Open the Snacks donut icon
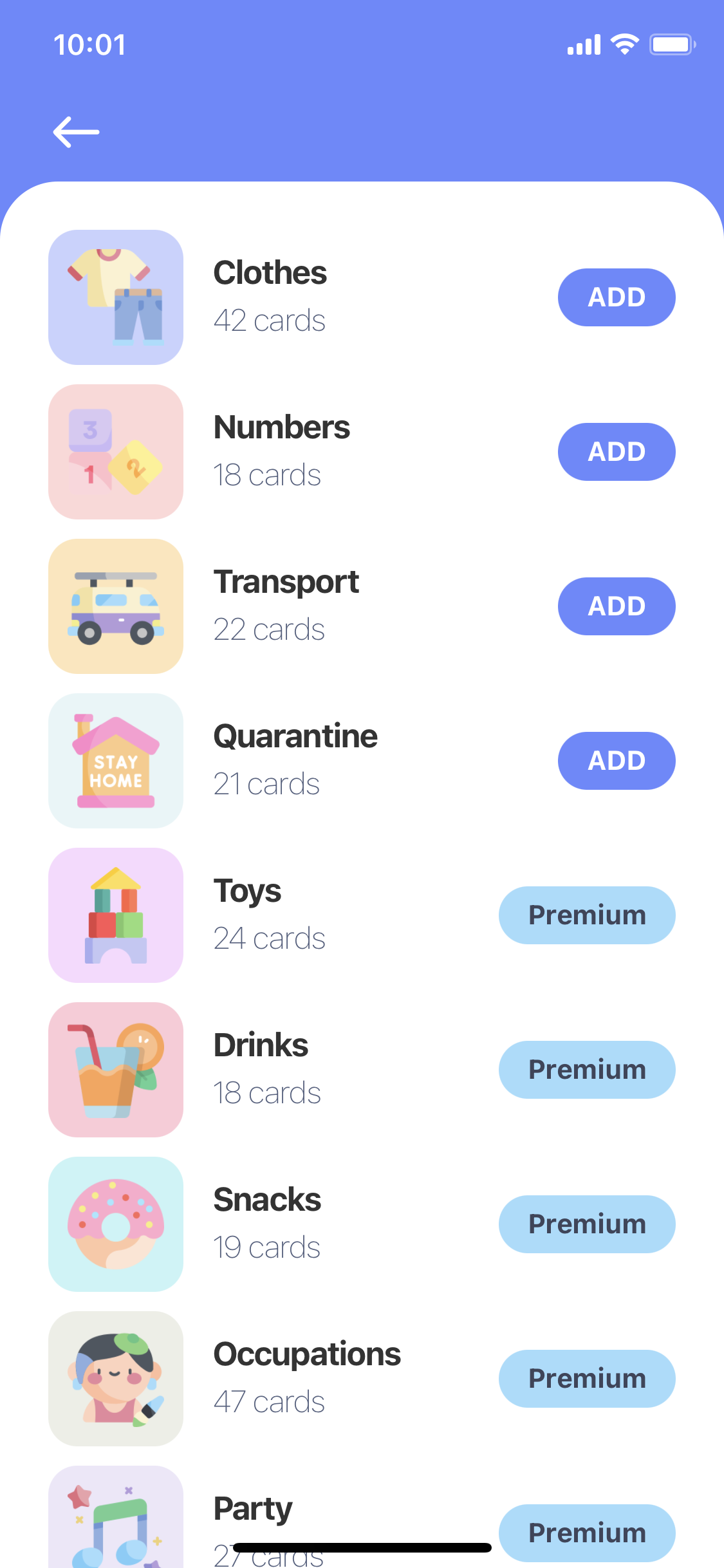This screenshot has height=1568, width=724. click(116, 1224)
